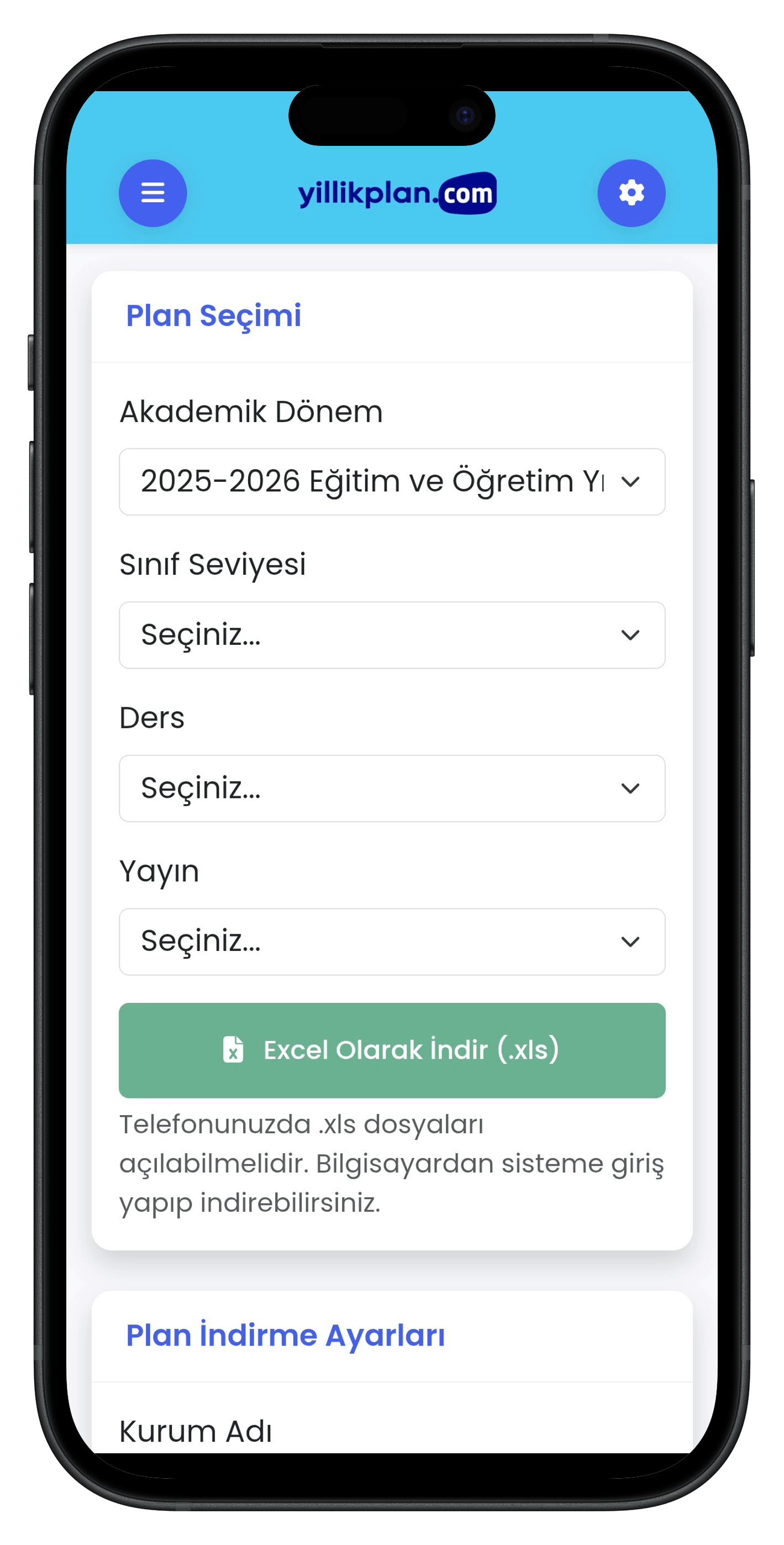Screen dimensions: 784x1545
Task: Open the settings gear
Action: 631,193
